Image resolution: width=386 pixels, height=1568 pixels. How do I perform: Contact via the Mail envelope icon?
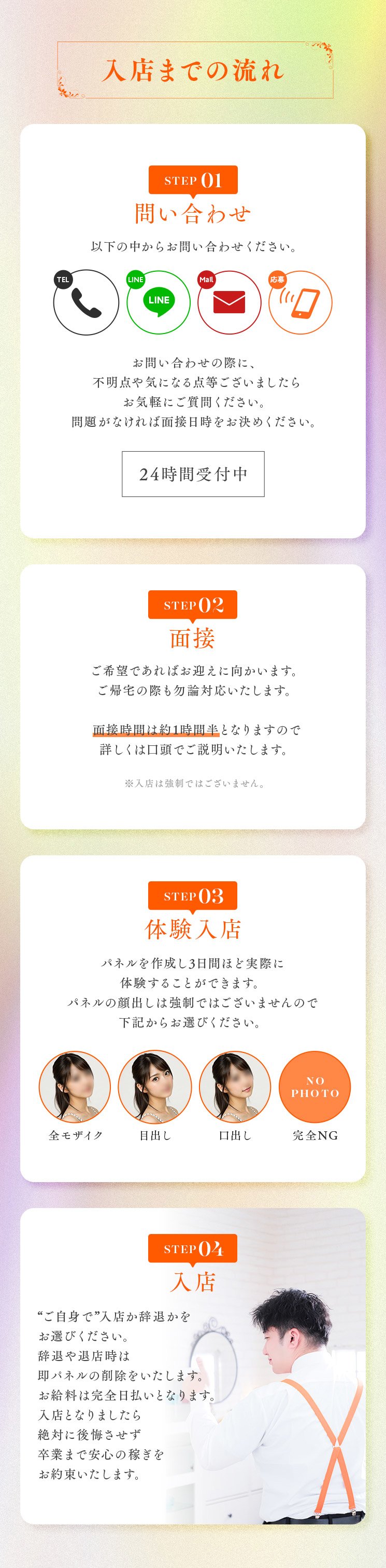[x=229, y=302]
